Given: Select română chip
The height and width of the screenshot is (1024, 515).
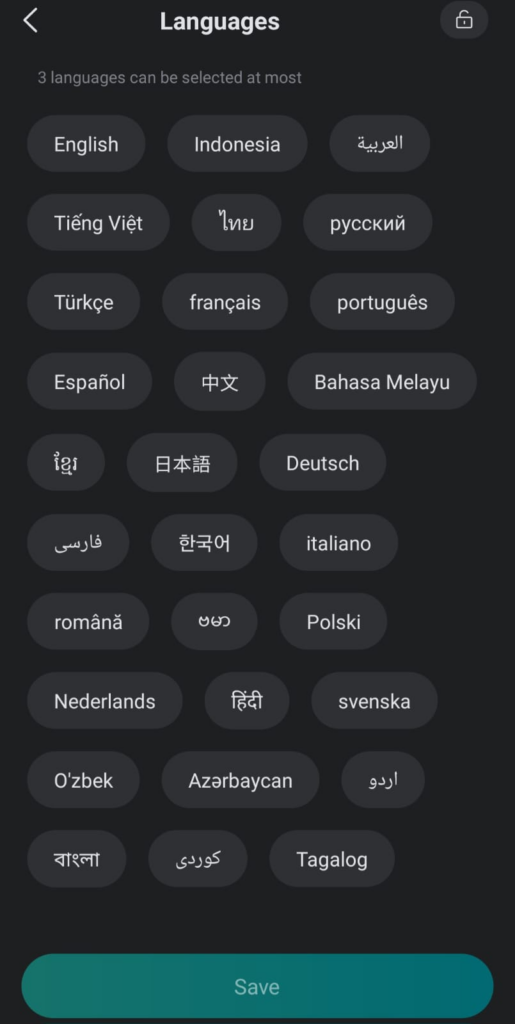Looking at the screenshot, I should click(x=88, y=621).
